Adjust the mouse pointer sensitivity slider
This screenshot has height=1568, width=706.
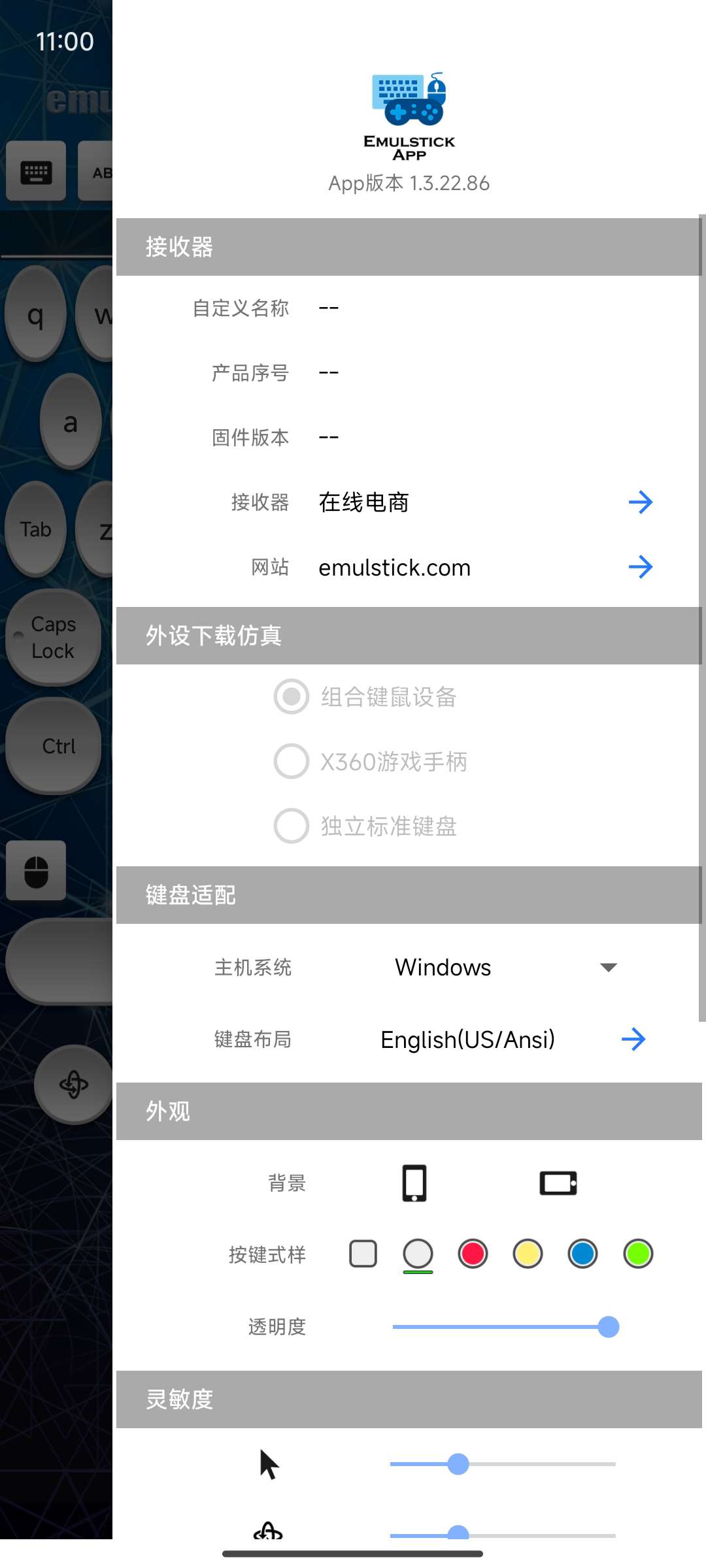tap(458, 1464)
